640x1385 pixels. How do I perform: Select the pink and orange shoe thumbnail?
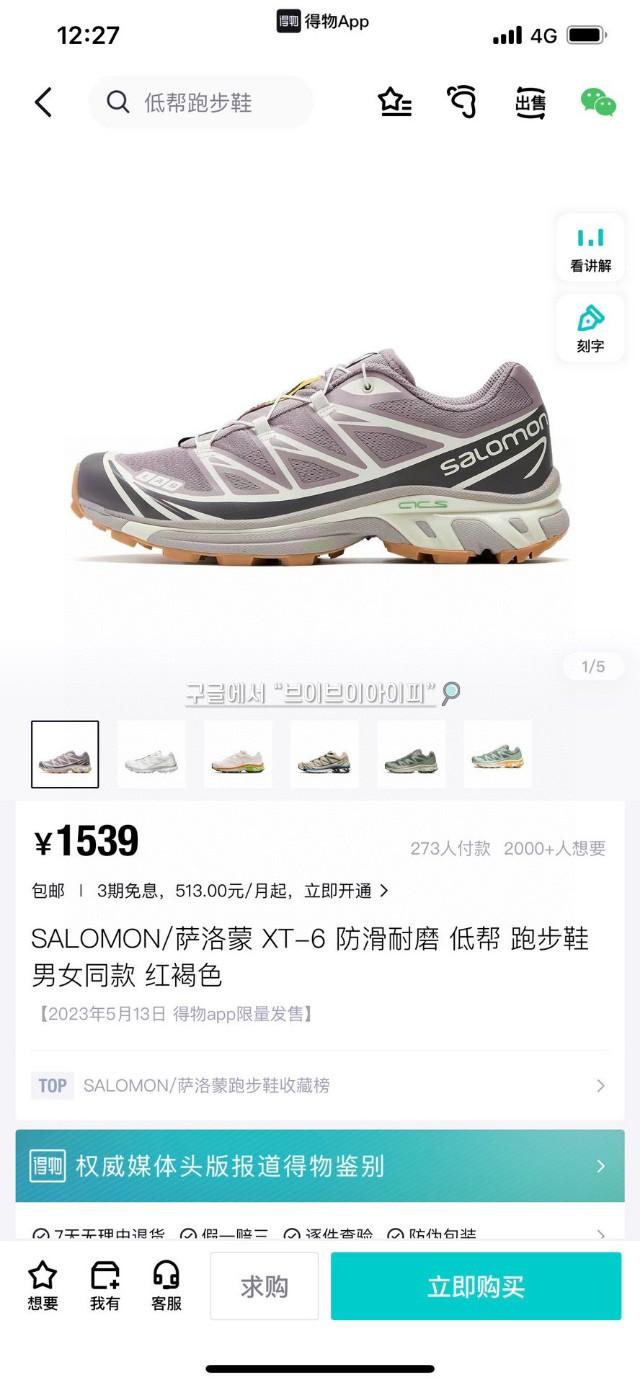(238, 754)
